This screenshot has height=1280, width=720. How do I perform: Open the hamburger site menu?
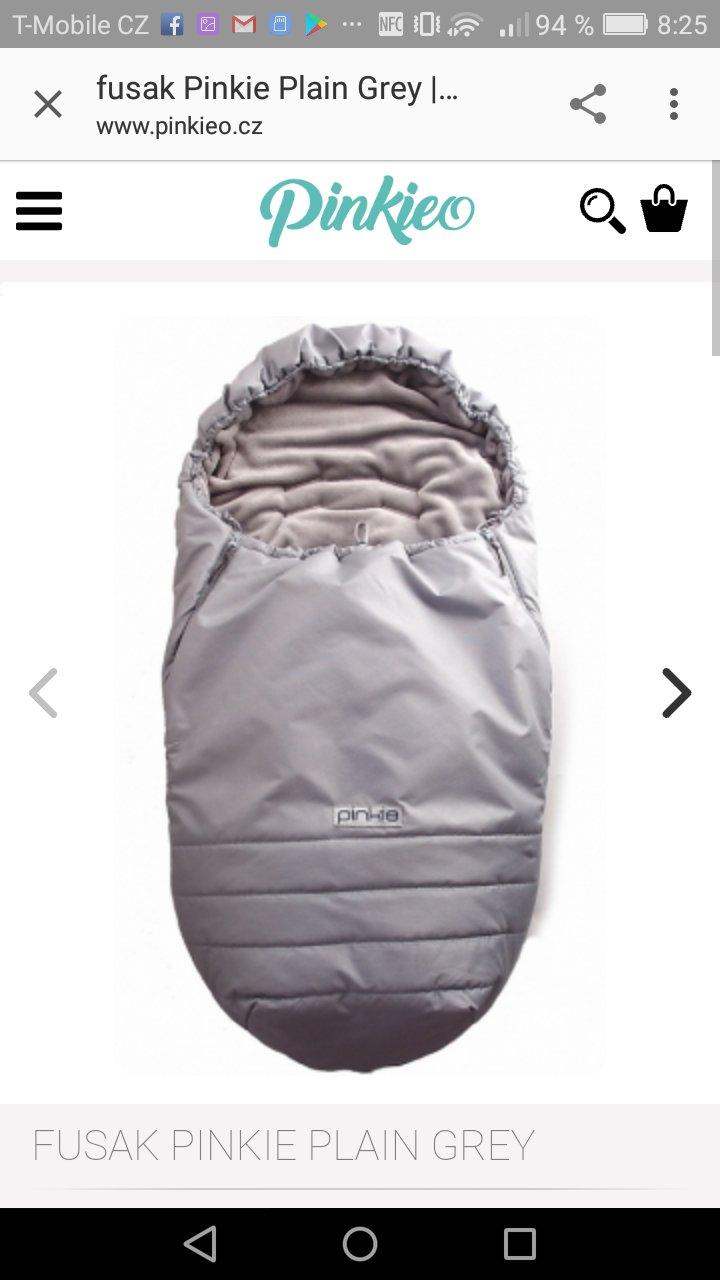(39, 211)
